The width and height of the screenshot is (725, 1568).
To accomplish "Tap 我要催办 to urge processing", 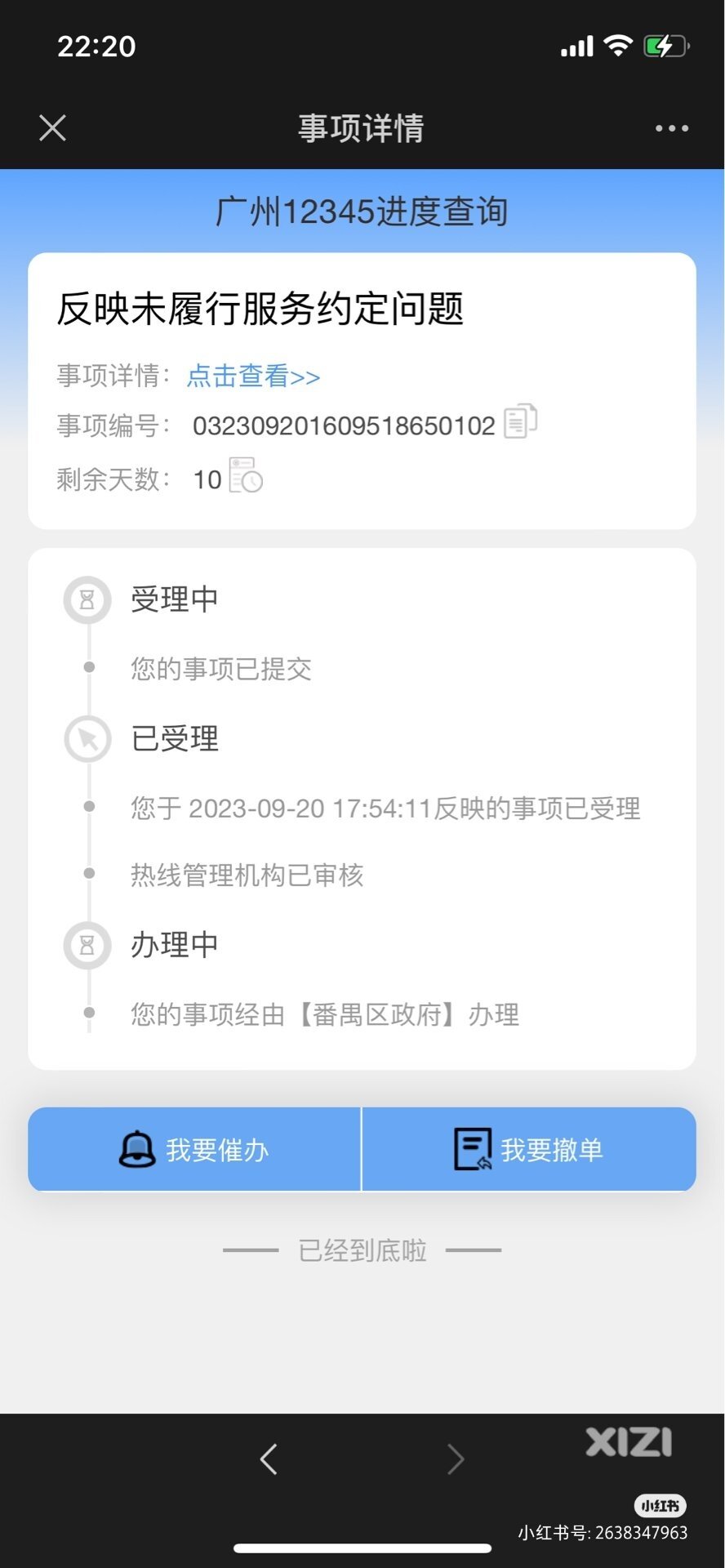I will click(x=194, y=1149).
